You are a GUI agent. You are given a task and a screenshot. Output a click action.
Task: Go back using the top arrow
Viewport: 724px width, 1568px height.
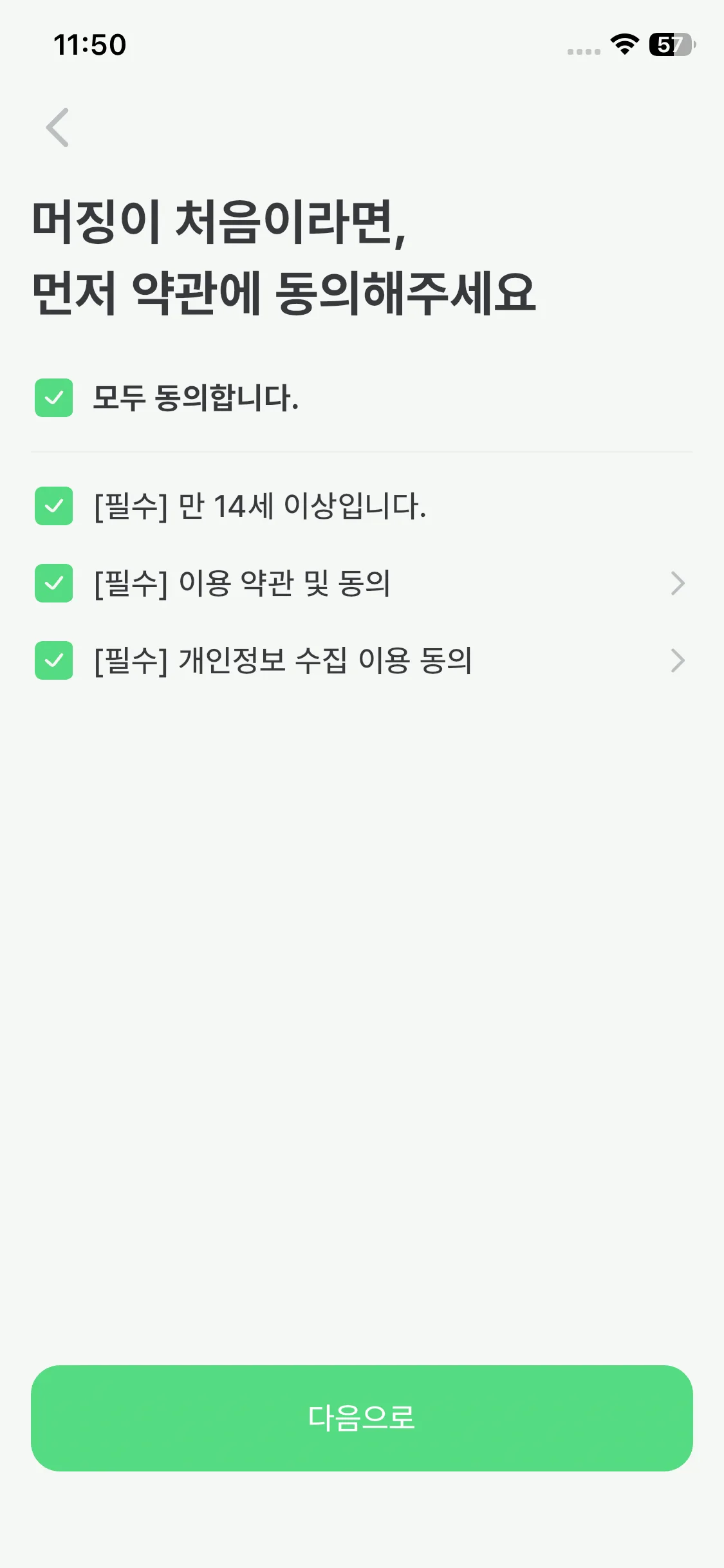point(57,127)
